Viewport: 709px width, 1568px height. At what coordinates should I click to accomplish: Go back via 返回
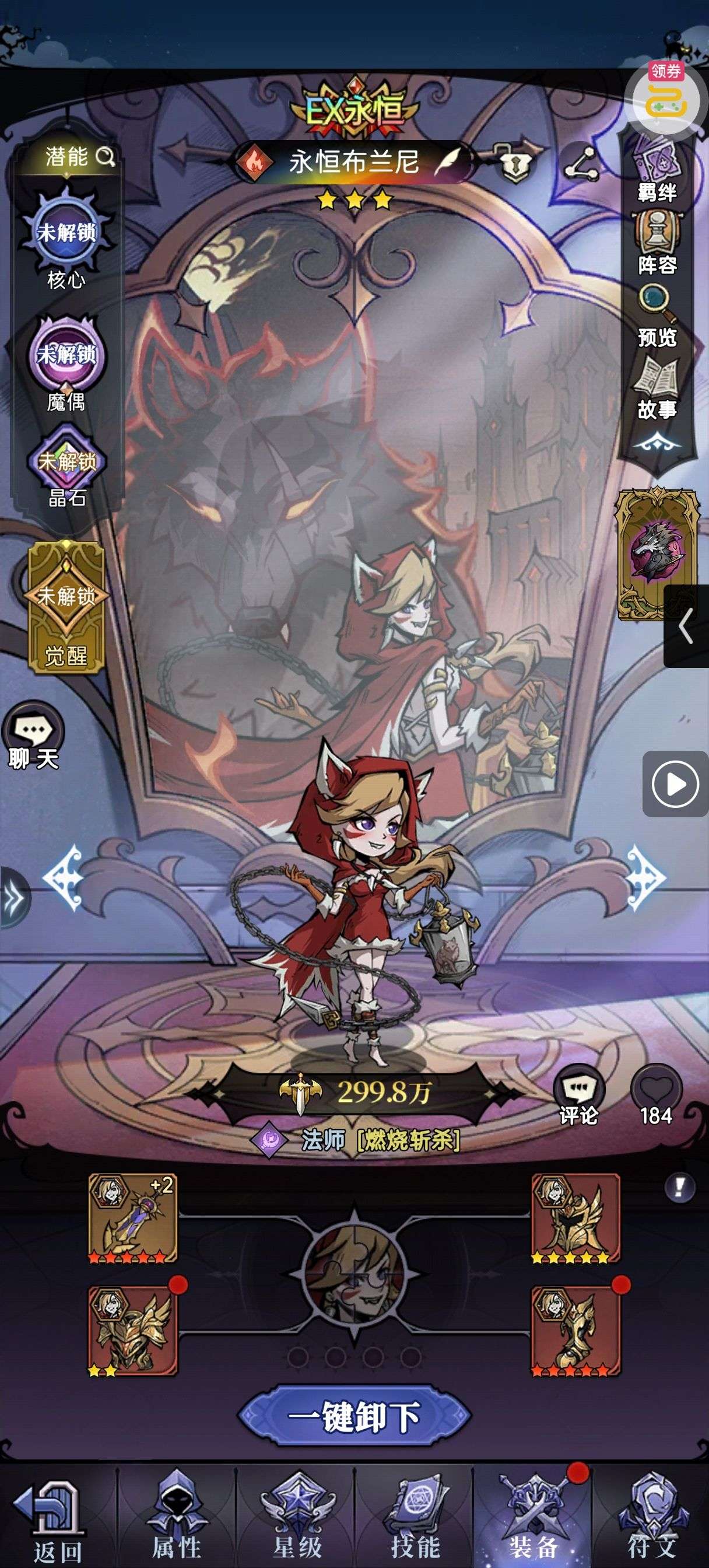[x=57, y=1522]
